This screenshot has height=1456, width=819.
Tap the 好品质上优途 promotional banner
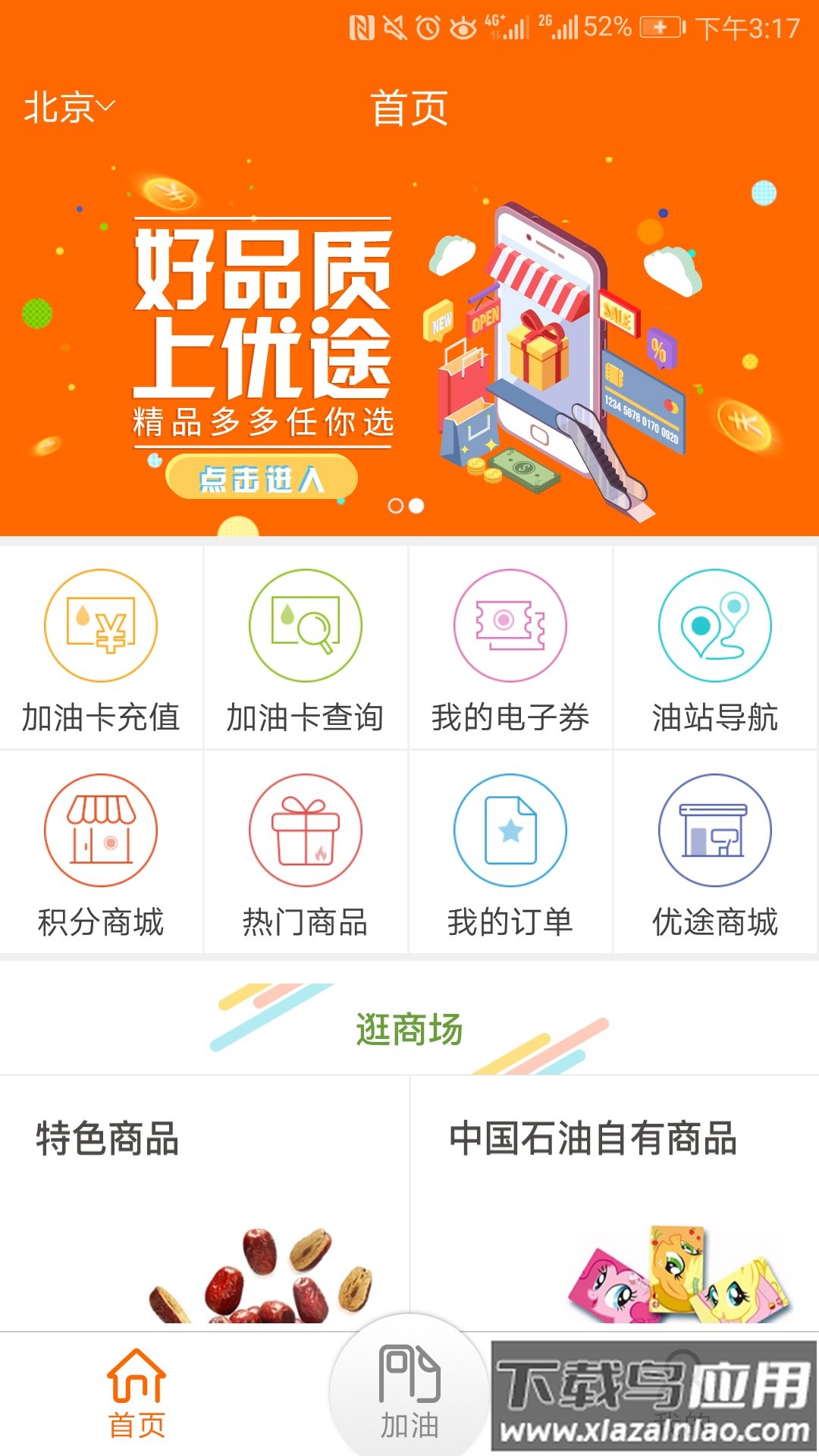(409, 341)
